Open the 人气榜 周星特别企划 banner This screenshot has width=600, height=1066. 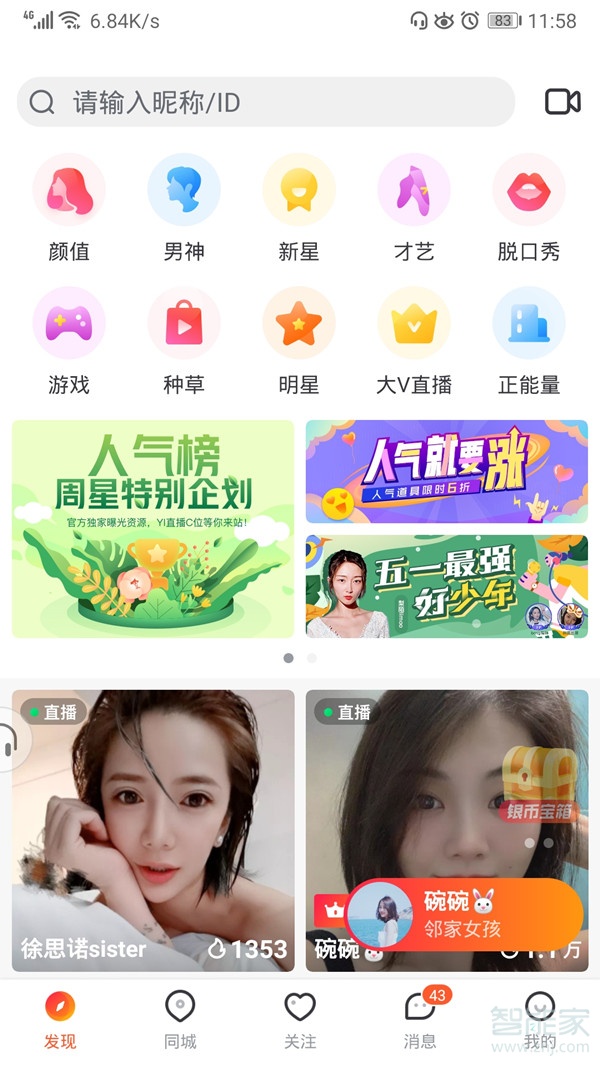click(x=153, y=528)
